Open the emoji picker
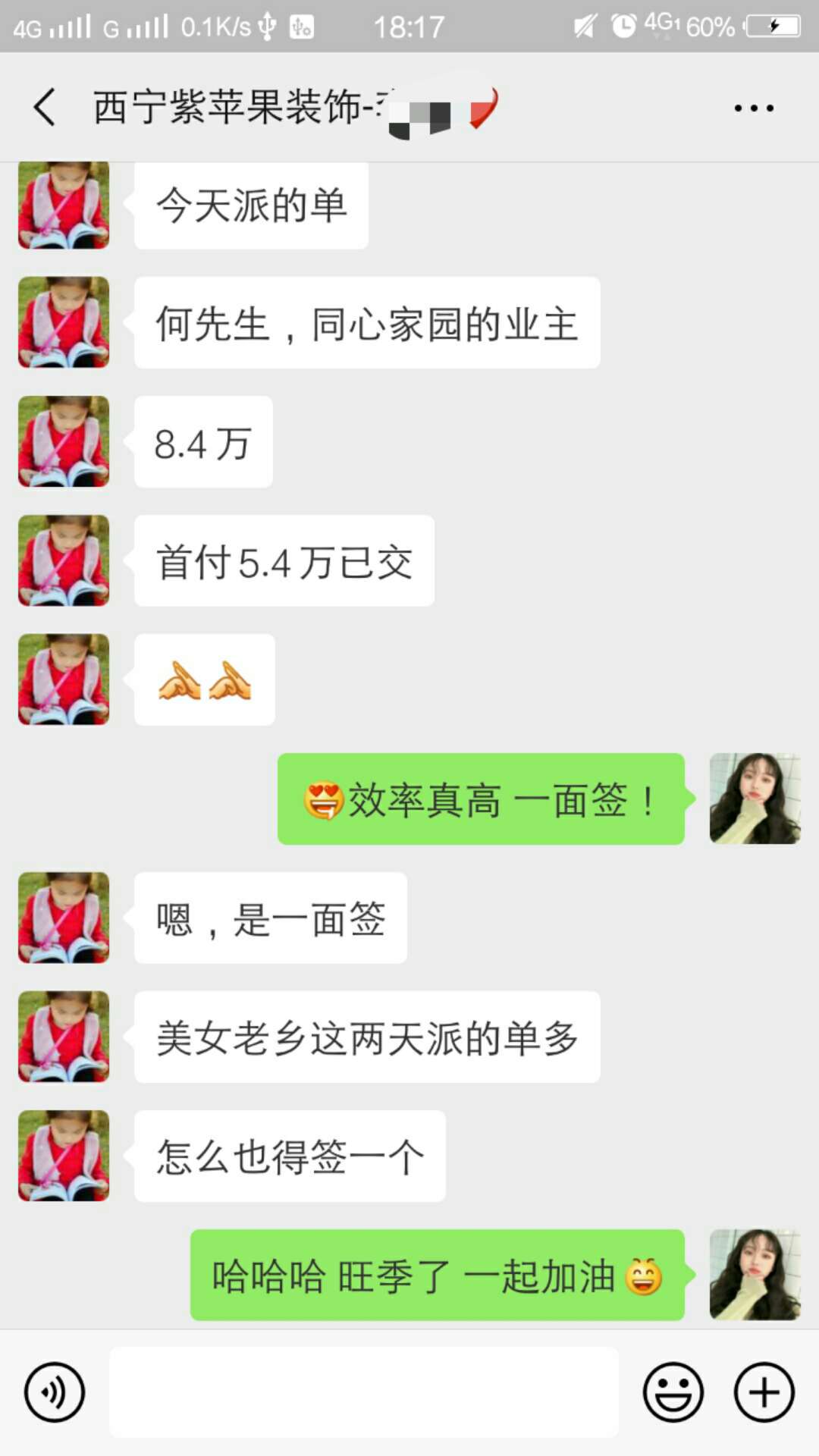 point(673,1392)
